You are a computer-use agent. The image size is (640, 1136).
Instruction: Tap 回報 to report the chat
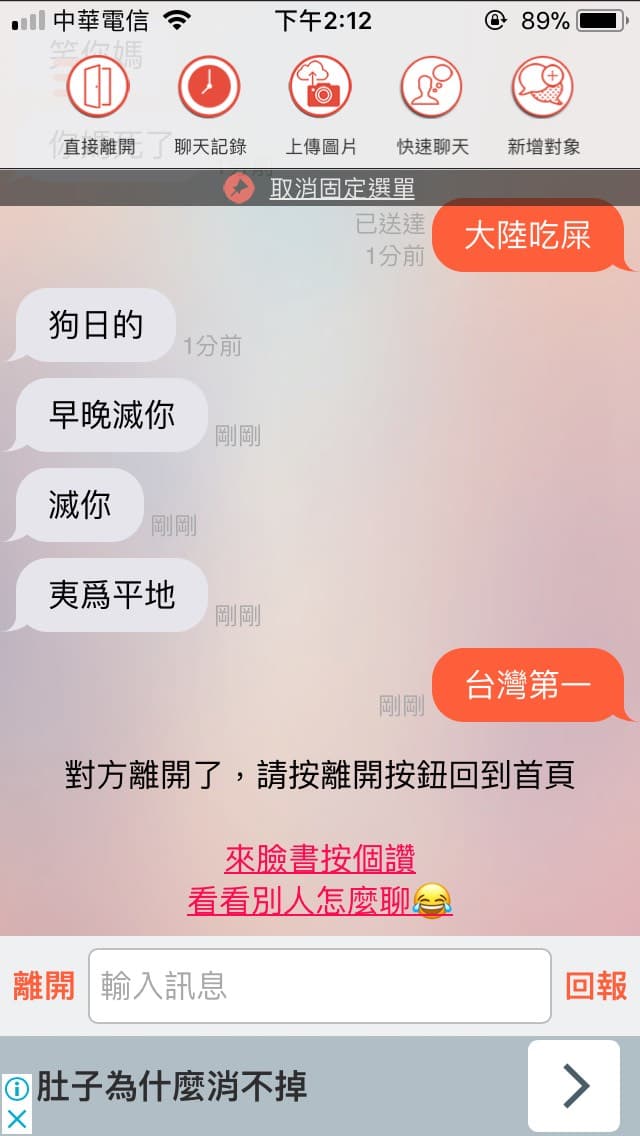596,986
